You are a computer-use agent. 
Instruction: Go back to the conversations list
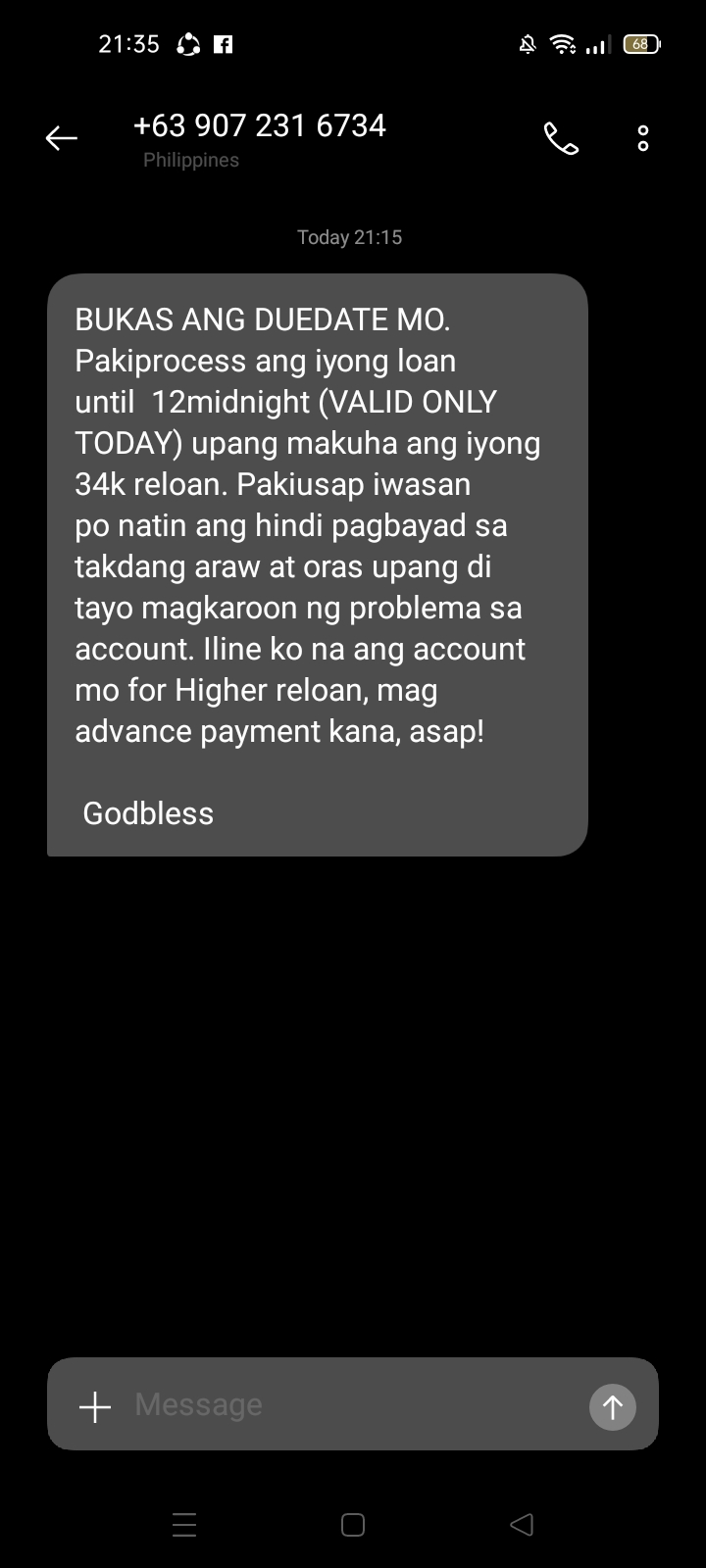(61, 138)
